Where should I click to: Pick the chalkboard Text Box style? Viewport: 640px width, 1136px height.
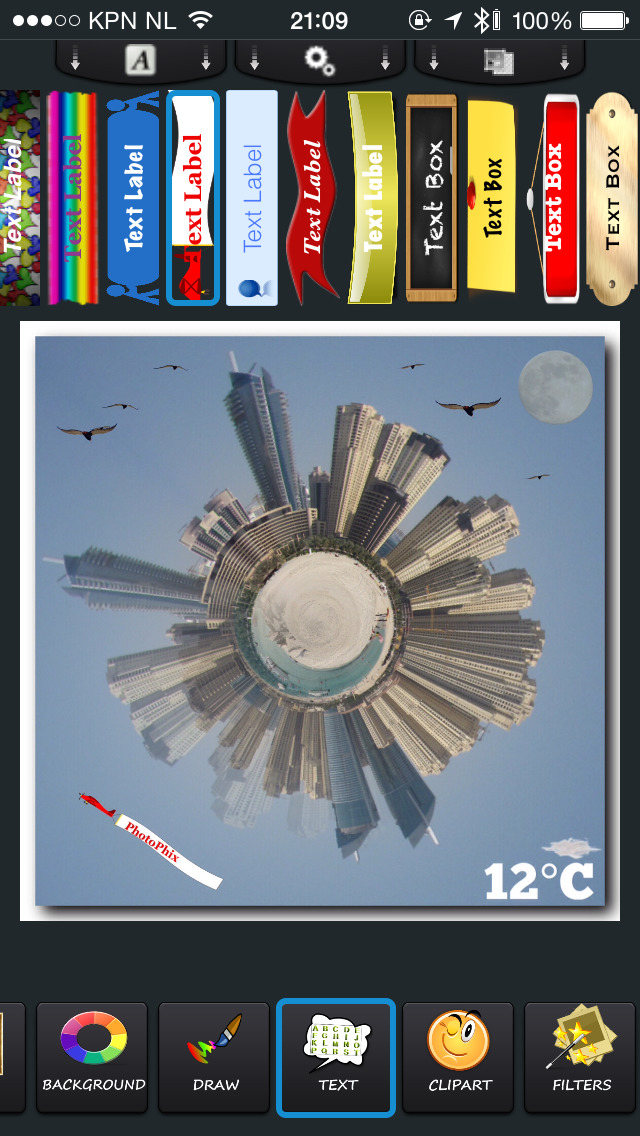click(432, 197)
